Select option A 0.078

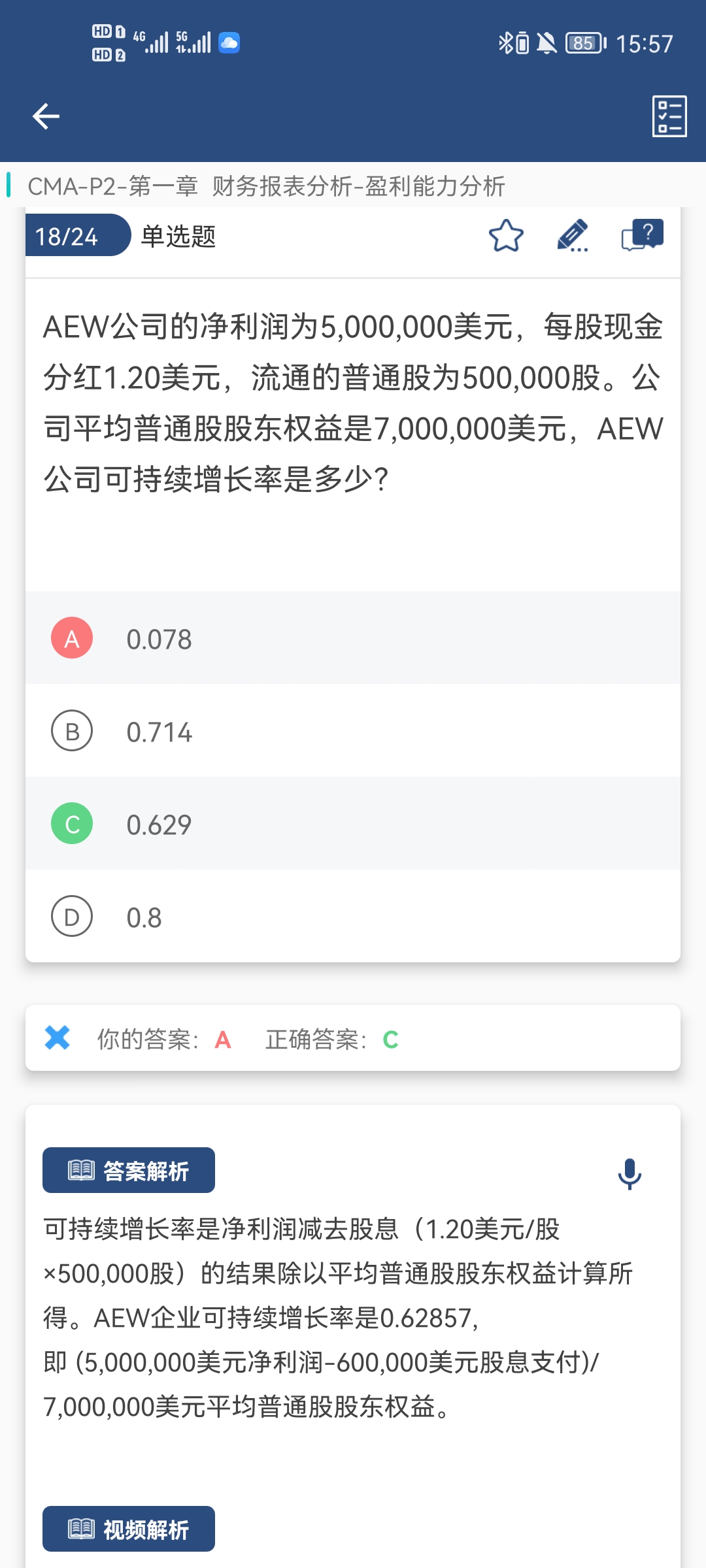pyautogui.click(x=353, y=638)
